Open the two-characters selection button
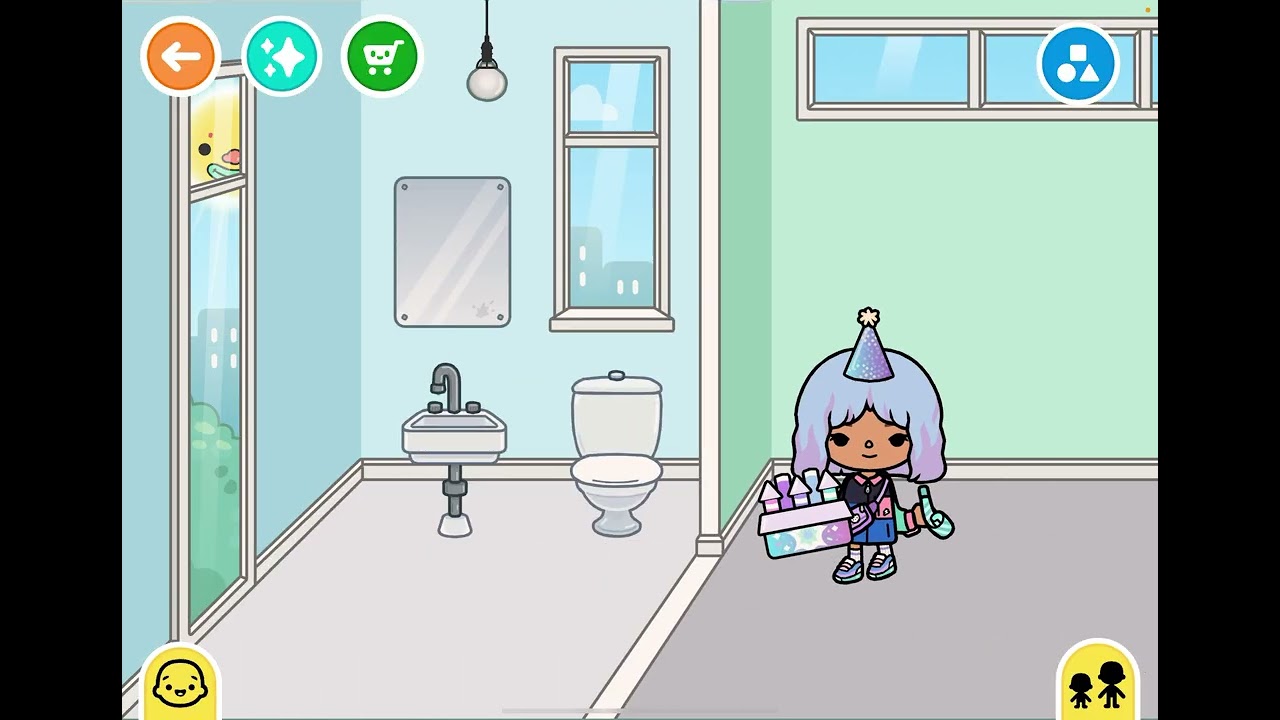The image size is (1280, 720). click(1097, 683)
